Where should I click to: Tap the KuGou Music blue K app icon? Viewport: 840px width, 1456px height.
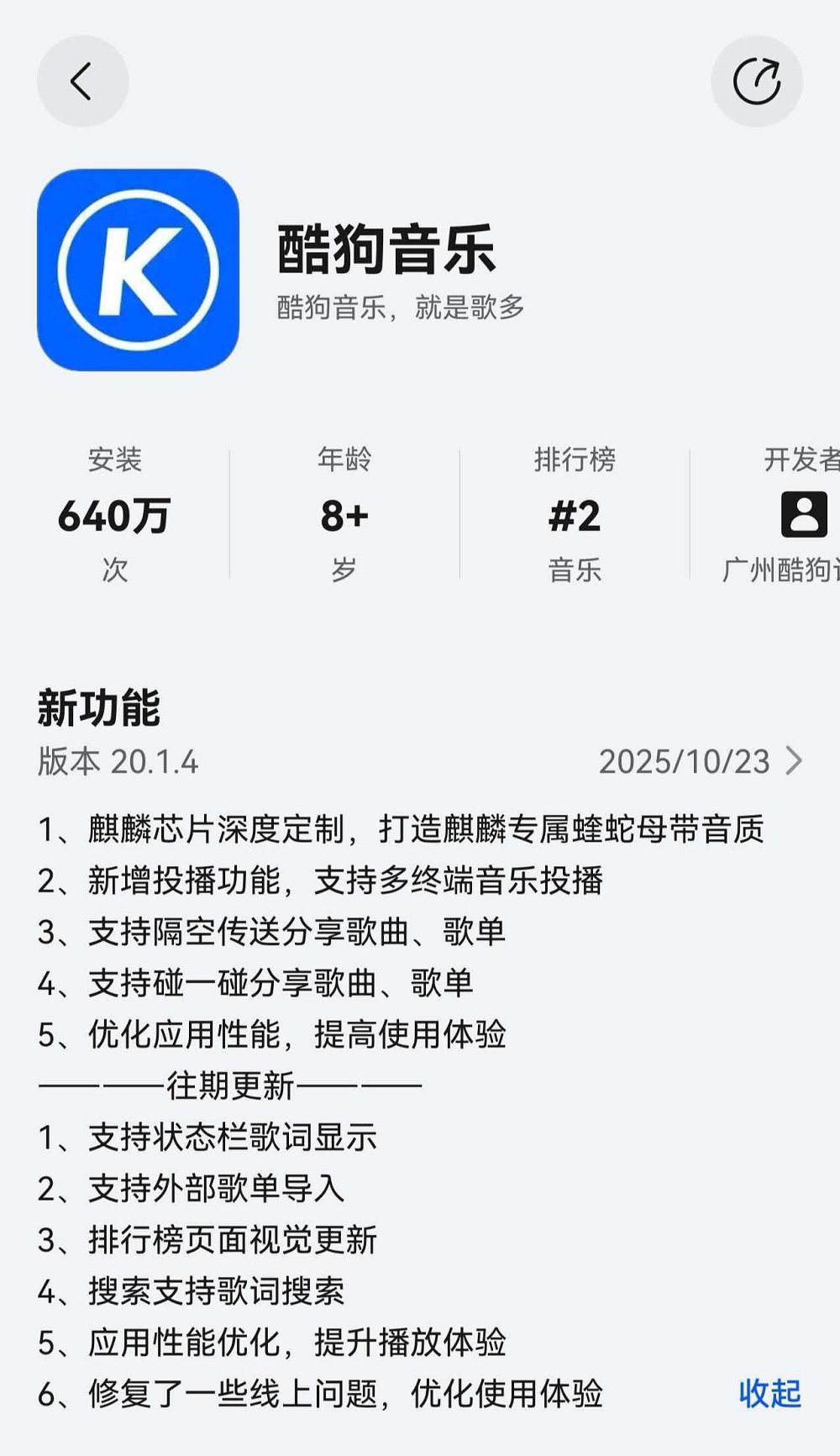point(140,265)
